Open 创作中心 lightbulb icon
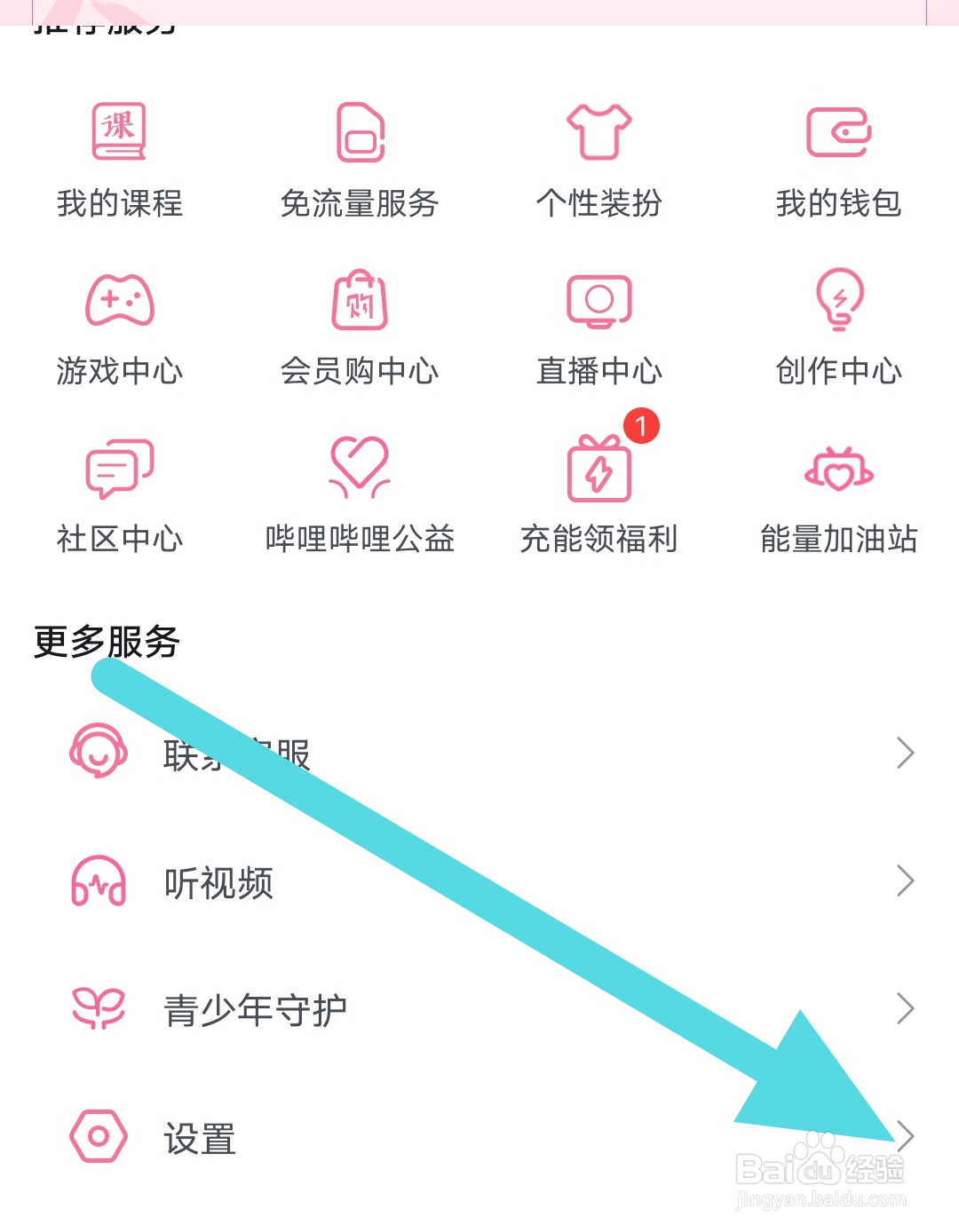 [x=838, y=300]
